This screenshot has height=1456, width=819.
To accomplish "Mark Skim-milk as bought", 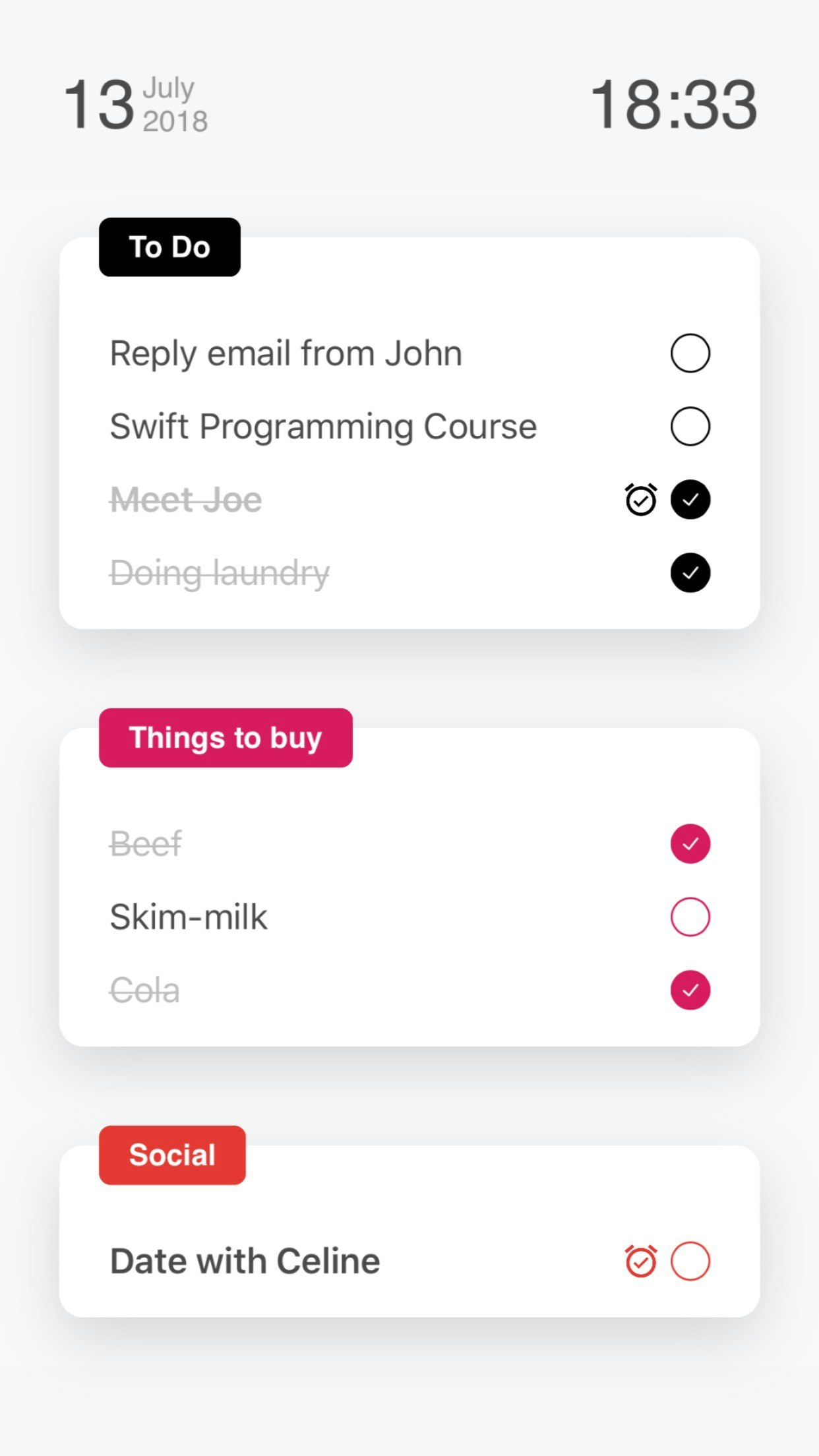I will point(690,917).
